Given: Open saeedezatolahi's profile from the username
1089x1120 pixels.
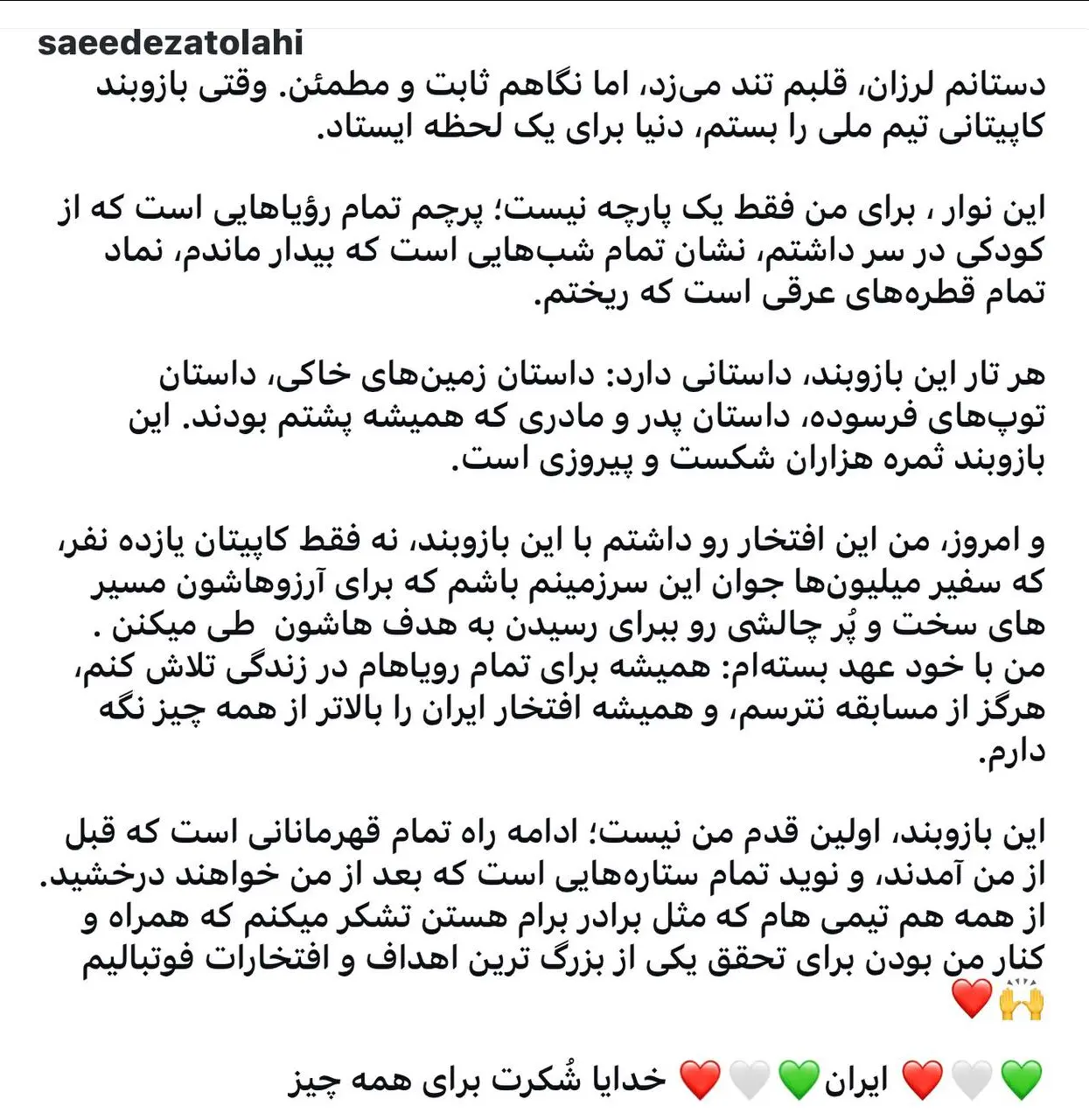Looking at the screenshot, I should (x=171, y=43).
